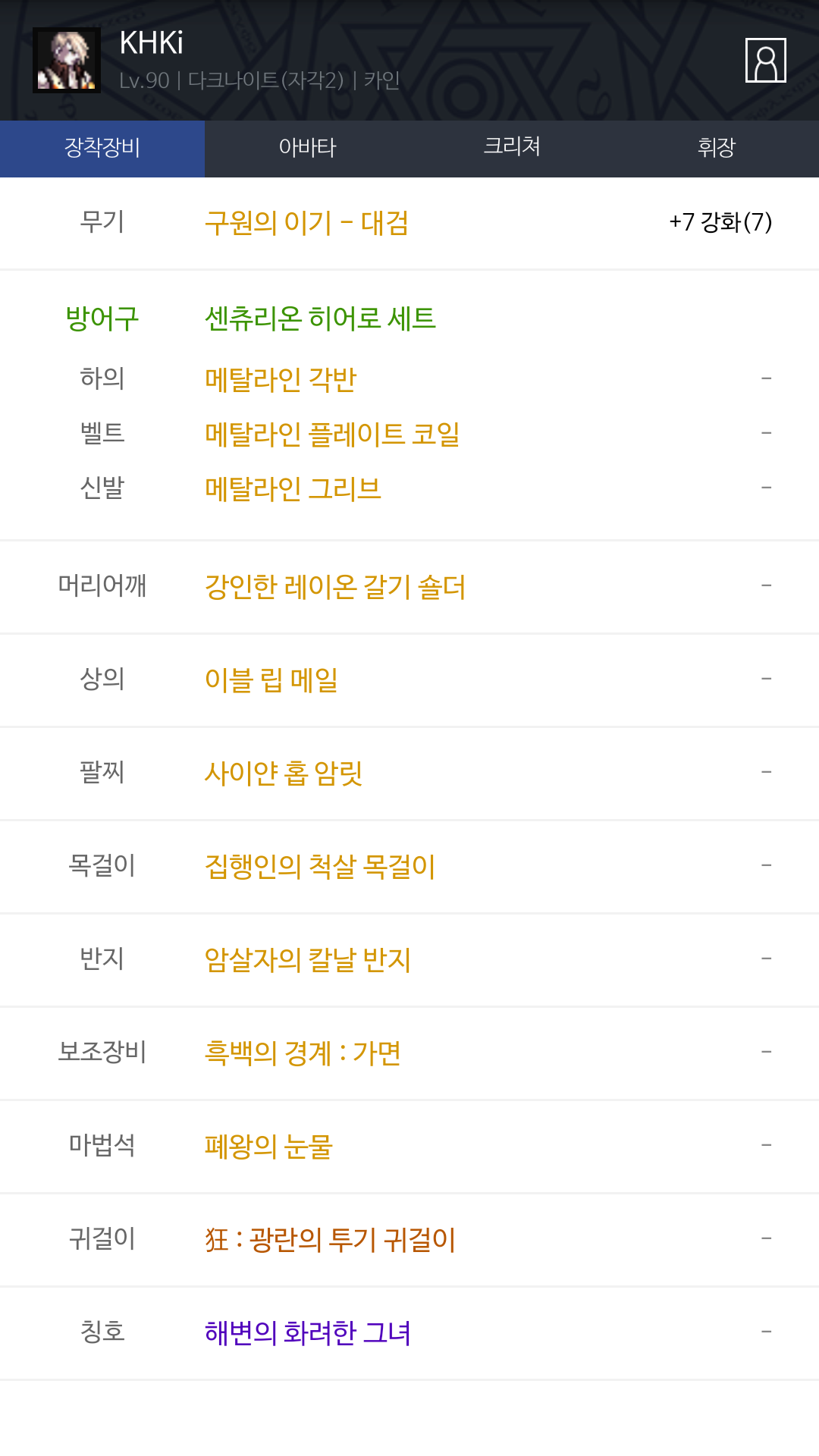This screenshot has height=1456, width=819.
Task: Open 이블 립 메일 top armor
Action: coord(271,679)
